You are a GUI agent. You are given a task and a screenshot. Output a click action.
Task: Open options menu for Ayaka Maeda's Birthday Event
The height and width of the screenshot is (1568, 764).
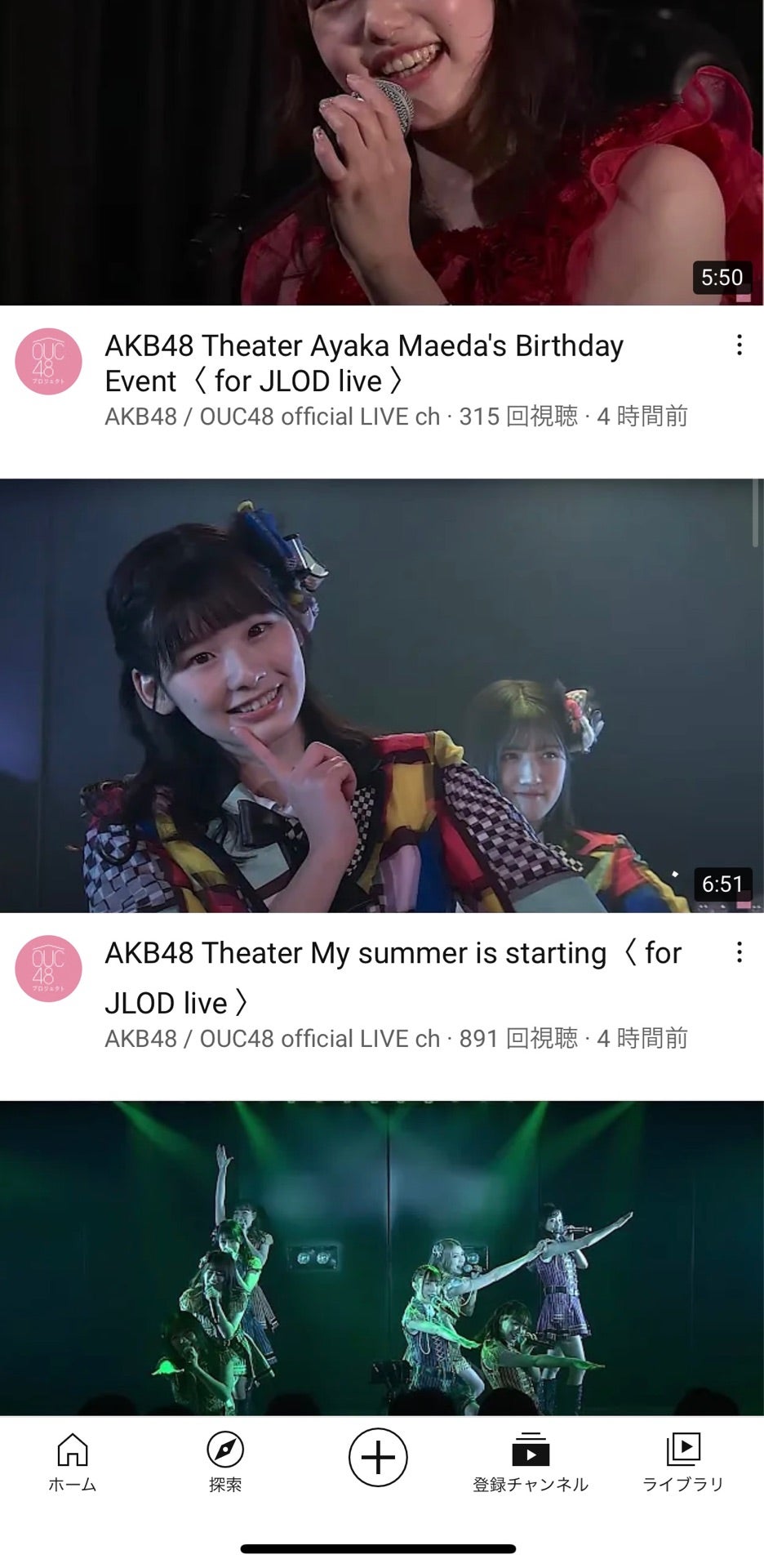coord(739,345)
